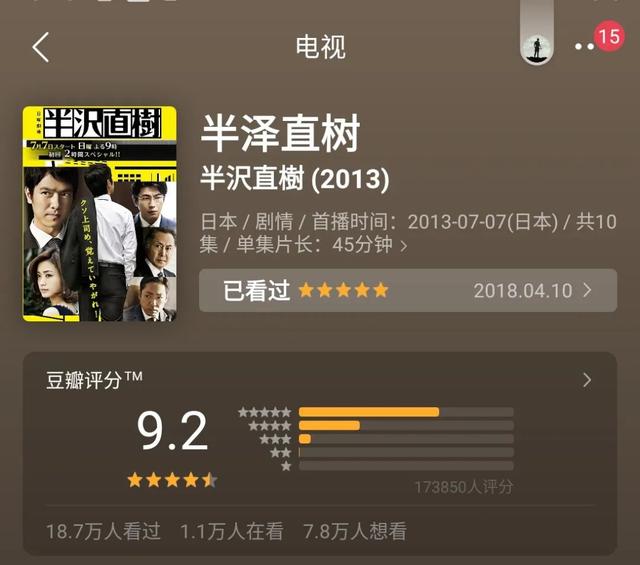This screenshot has width=640, height=565.
Task: View the 半泽直树 poster image
Action: click(99, 214)
